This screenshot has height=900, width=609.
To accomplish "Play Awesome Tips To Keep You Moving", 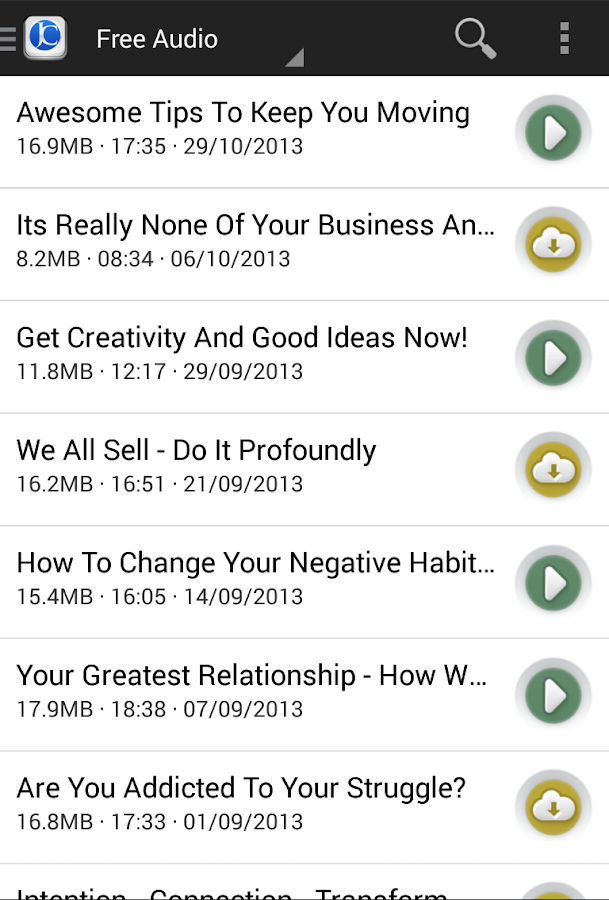I will click(x=553, y=132).
